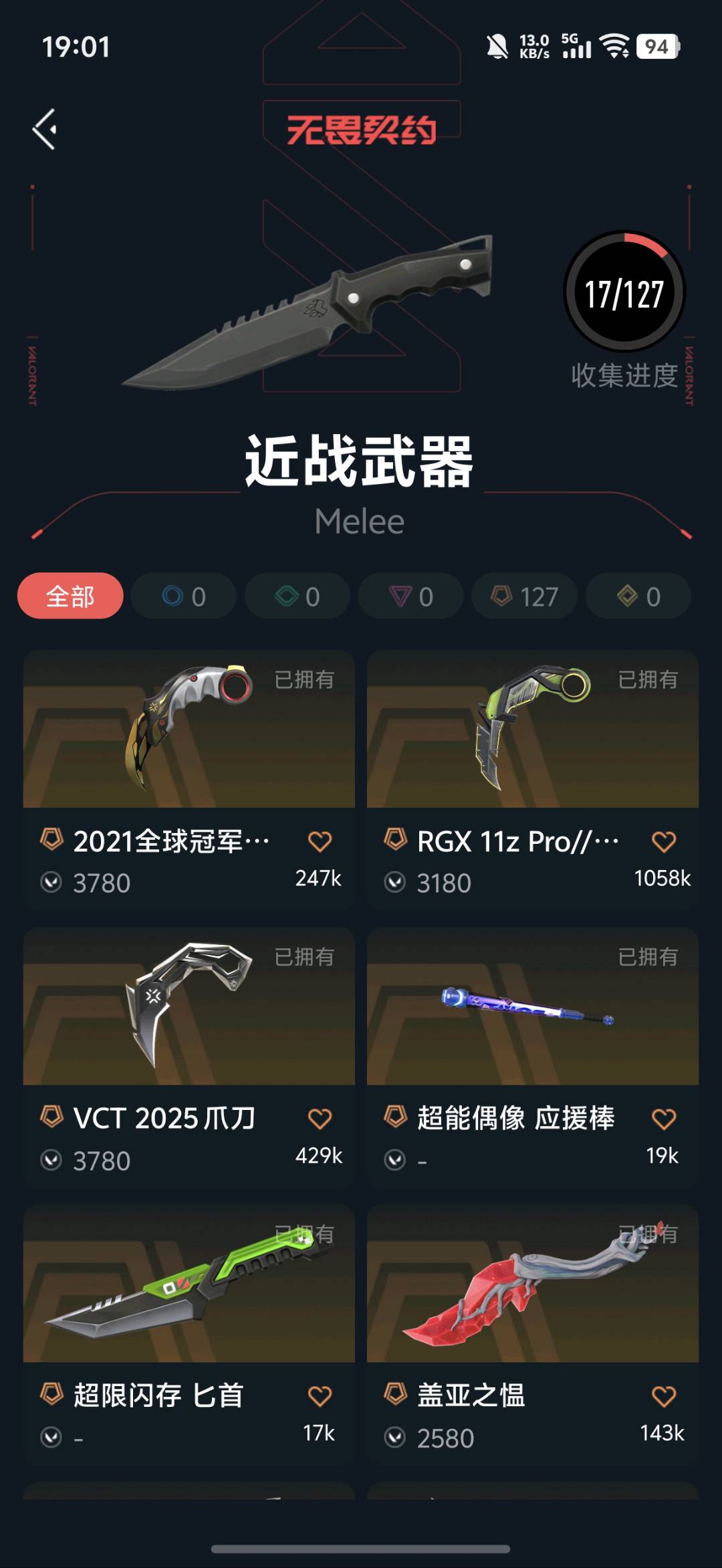Like the VCT 2025 爪刀 skin
This screenshot has height=1568, width=722.
coord(320,1119)
